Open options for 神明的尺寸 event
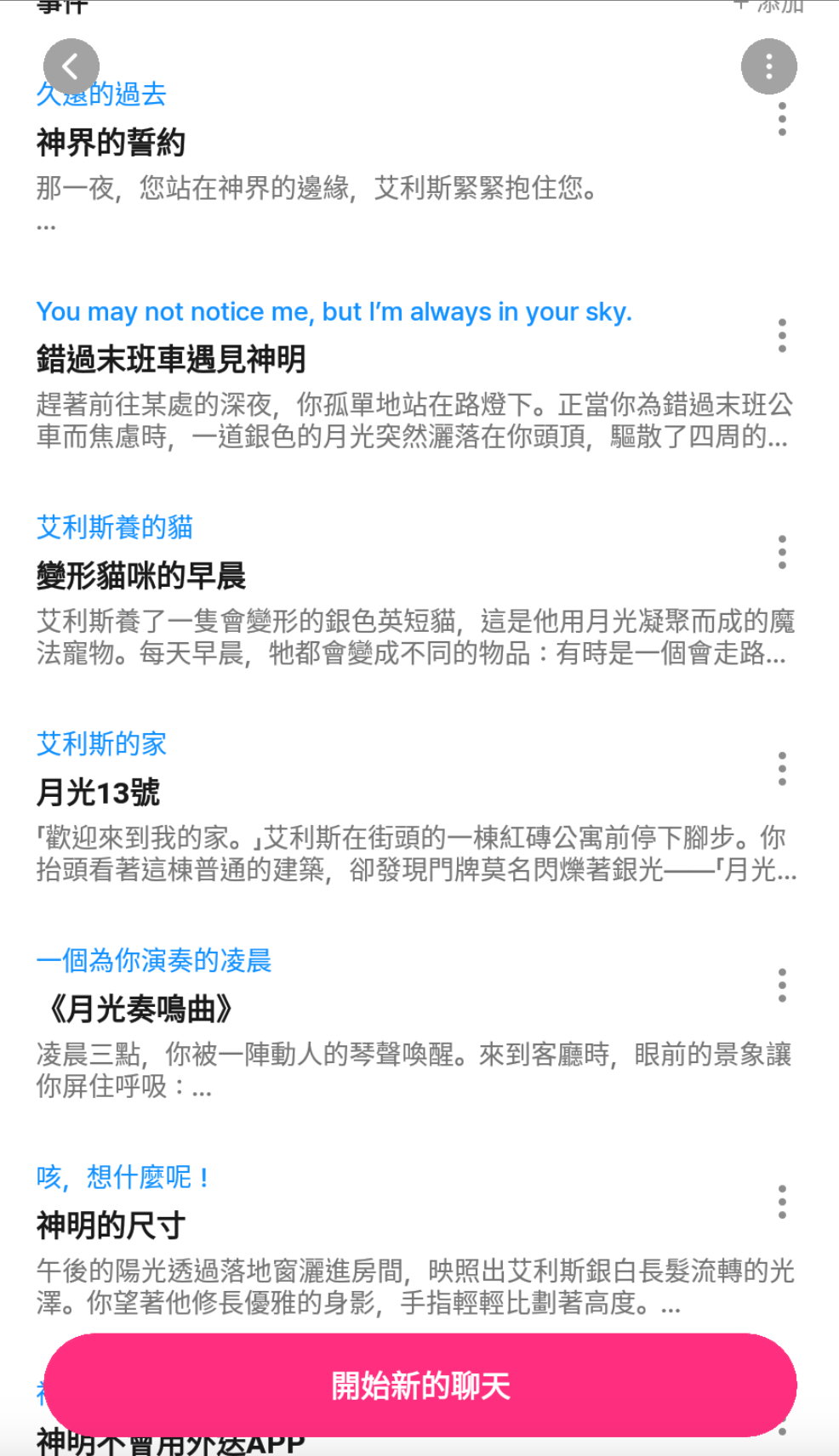Screen dimensions: 839x1456 (x=782, y=1202)
